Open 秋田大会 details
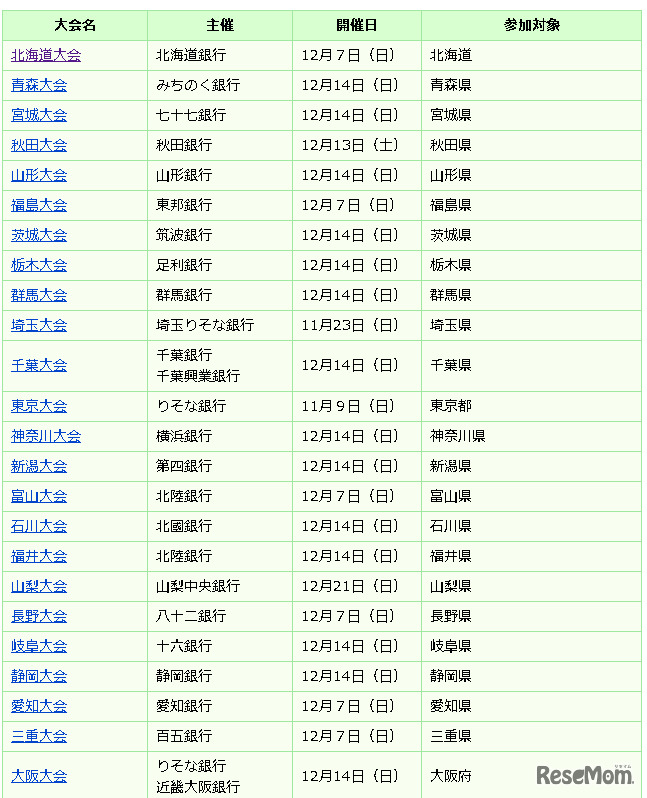Screen dimensions: 647x798 pos(39,145)
